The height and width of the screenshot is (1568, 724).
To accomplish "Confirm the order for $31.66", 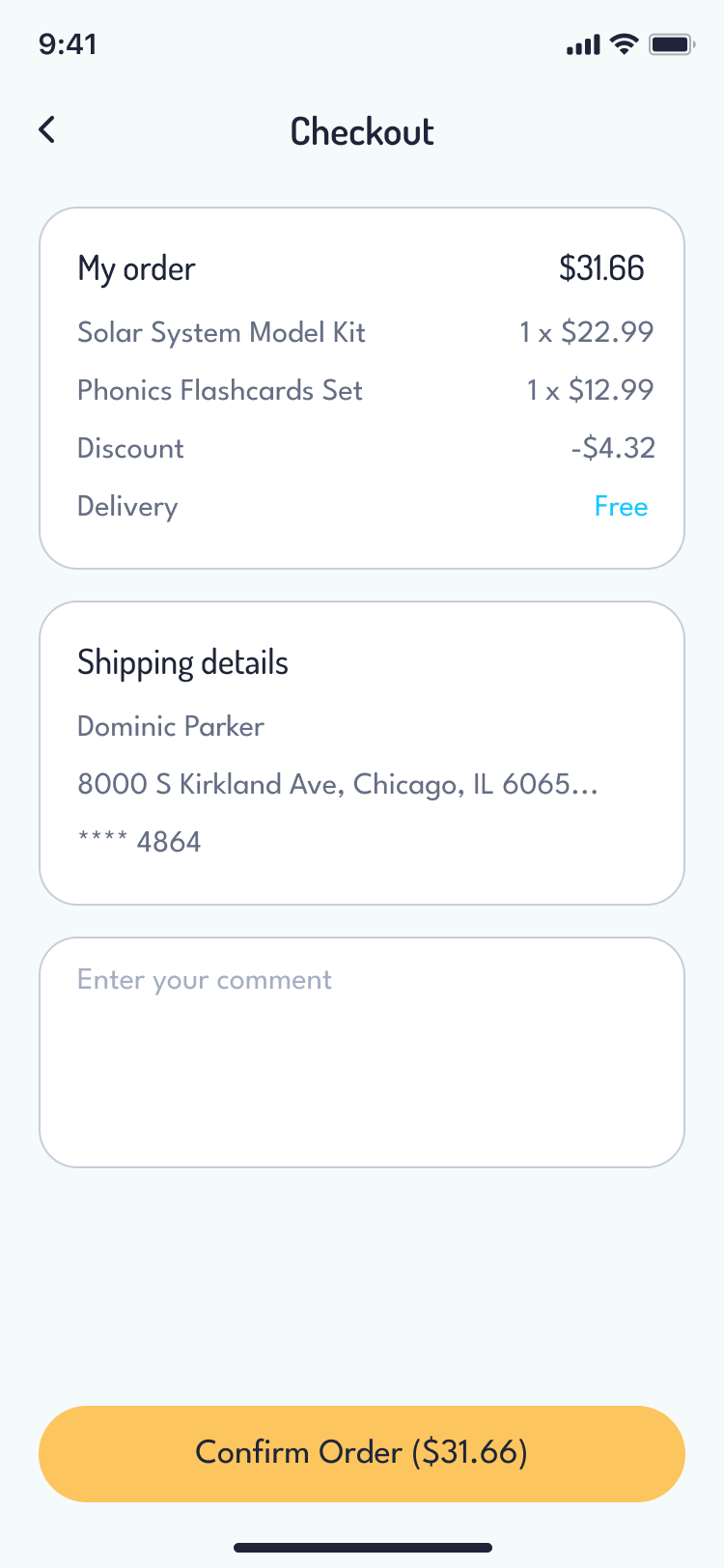I will [362, 1453].
